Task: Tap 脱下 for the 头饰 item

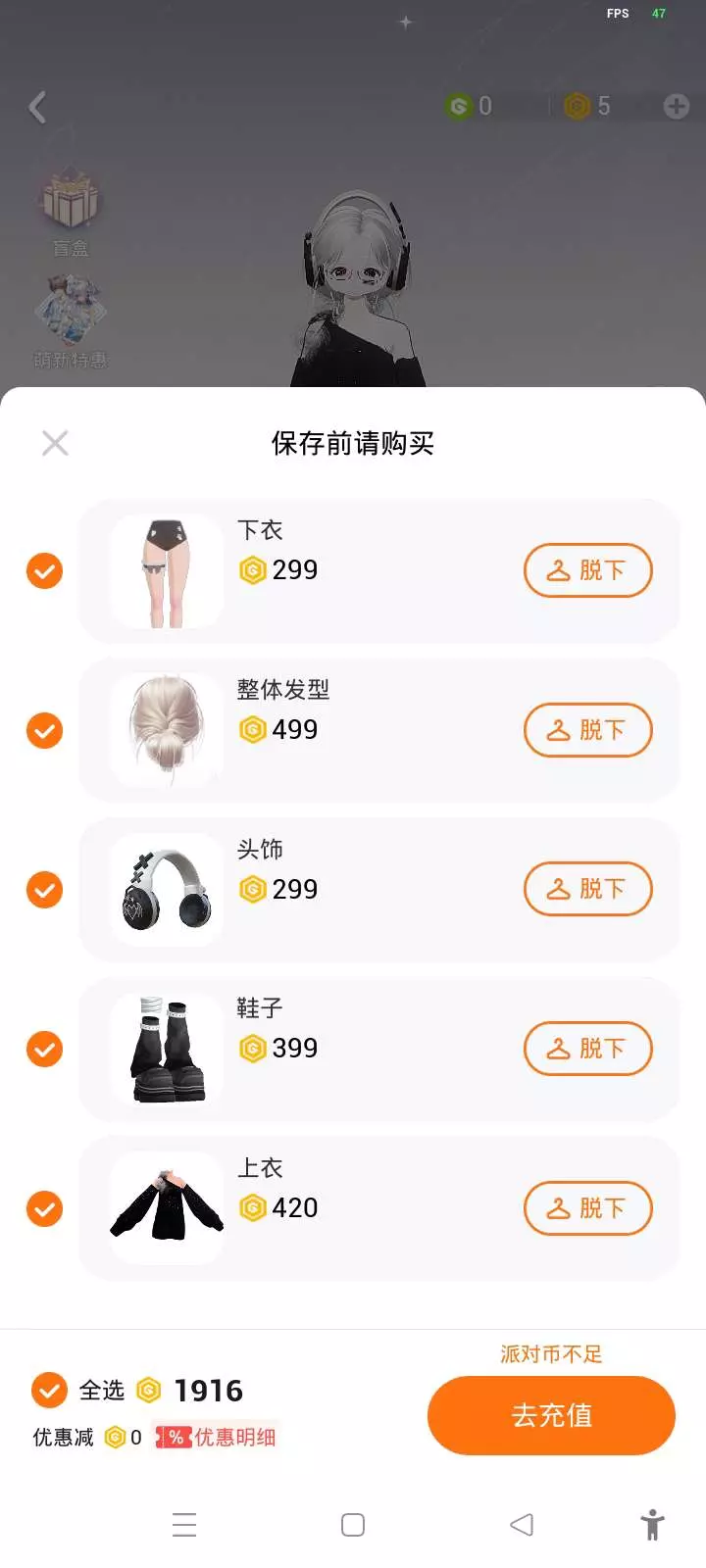Action: pyautogui.click(x=587, y=889)
